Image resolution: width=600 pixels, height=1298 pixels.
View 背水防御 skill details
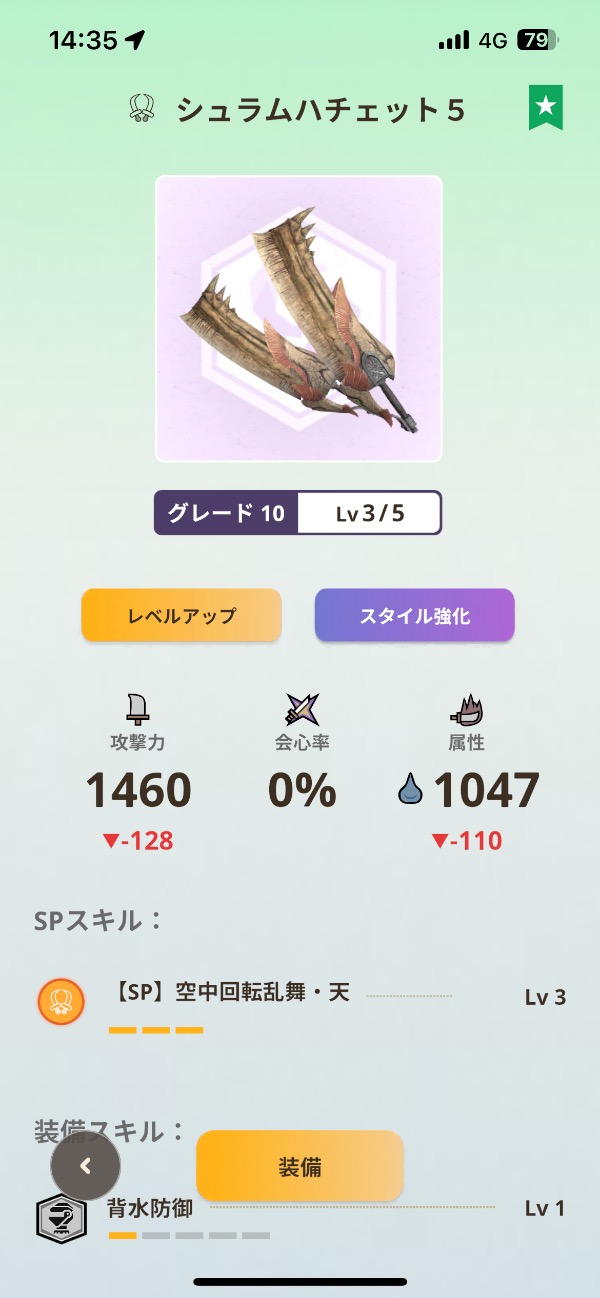(150, 1209)
